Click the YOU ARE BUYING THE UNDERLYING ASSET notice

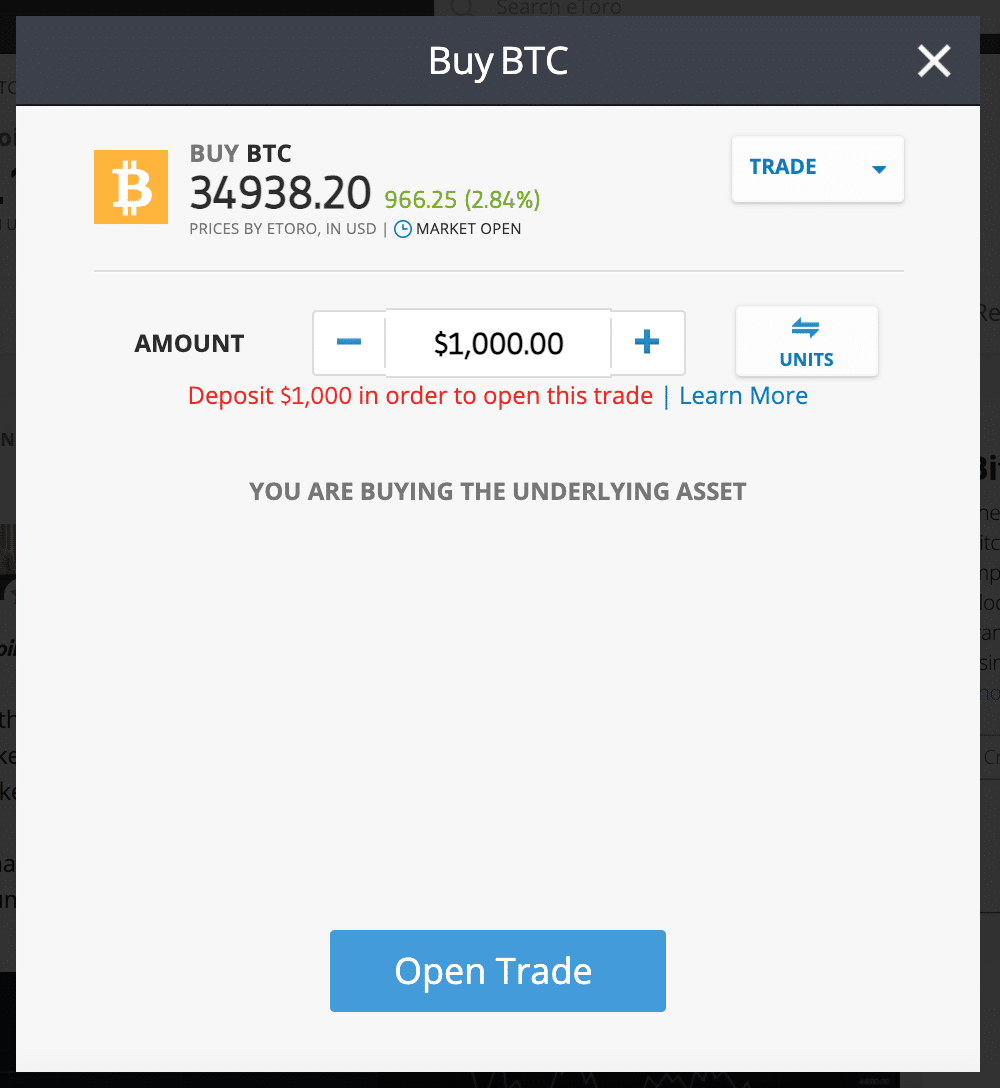tap(497, 491)
